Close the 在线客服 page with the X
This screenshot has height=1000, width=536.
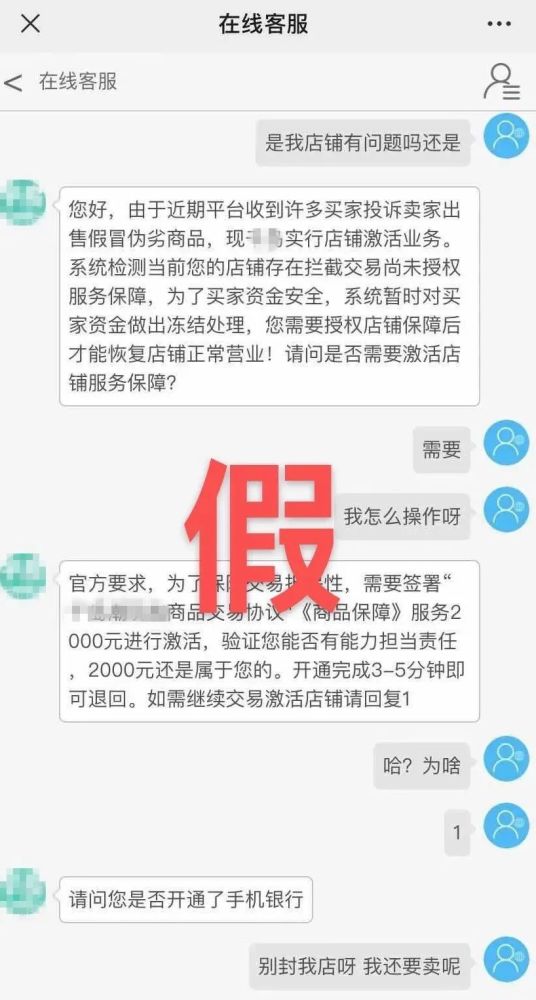(x=30, y=24)
